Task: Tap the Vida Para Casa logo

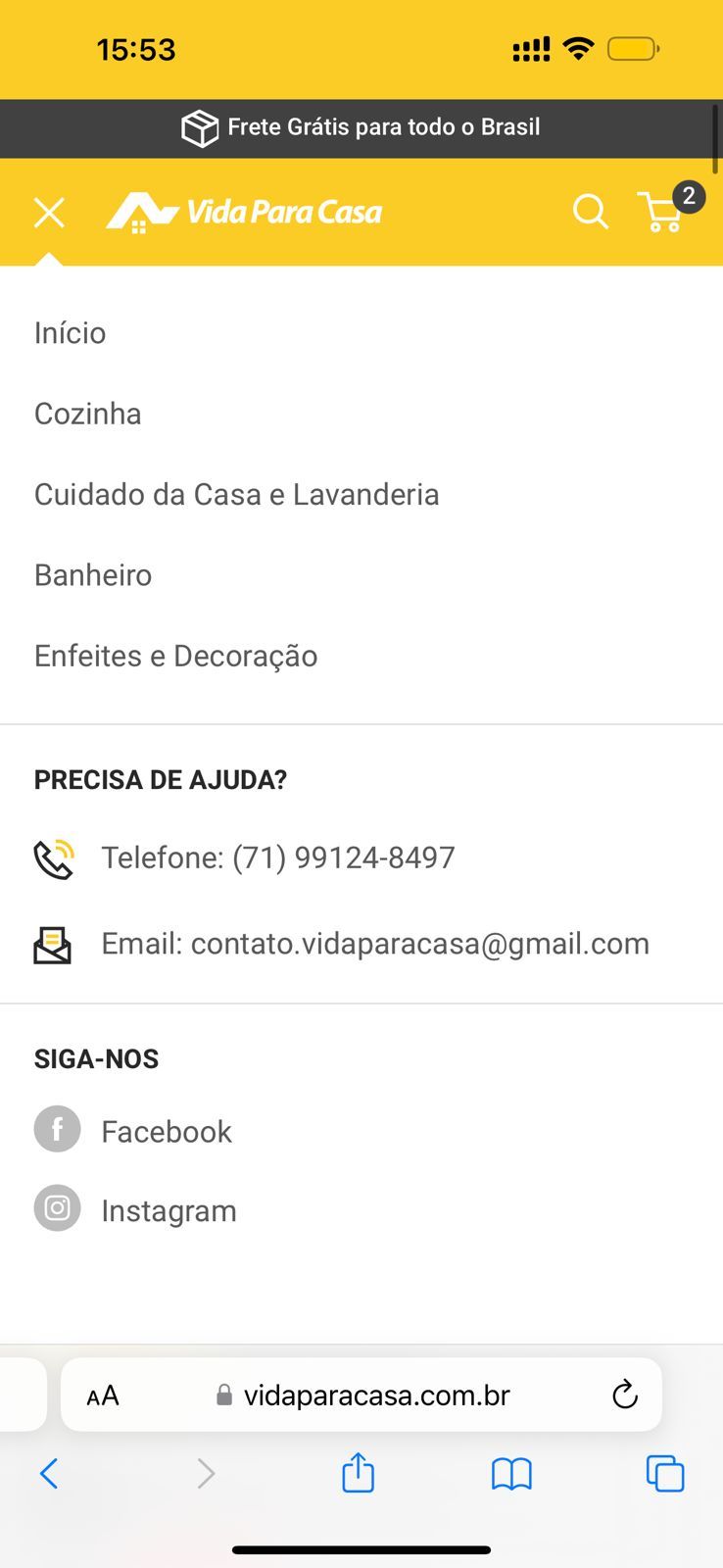Action: click(x=245, y=212)
